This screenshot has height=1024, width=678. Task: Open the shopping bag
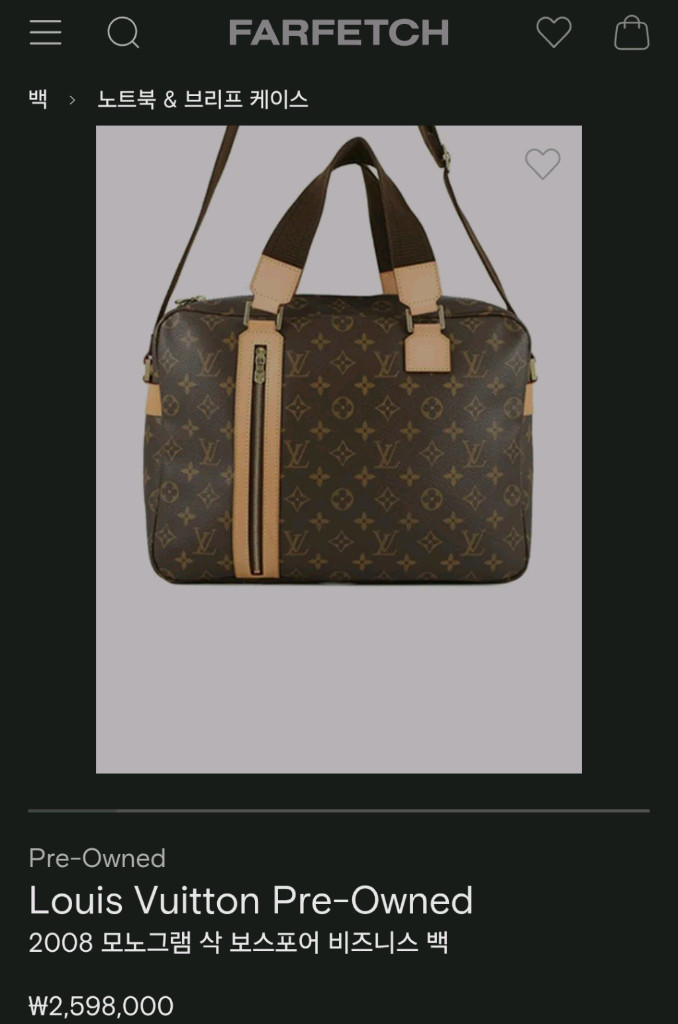pos(631,33)
